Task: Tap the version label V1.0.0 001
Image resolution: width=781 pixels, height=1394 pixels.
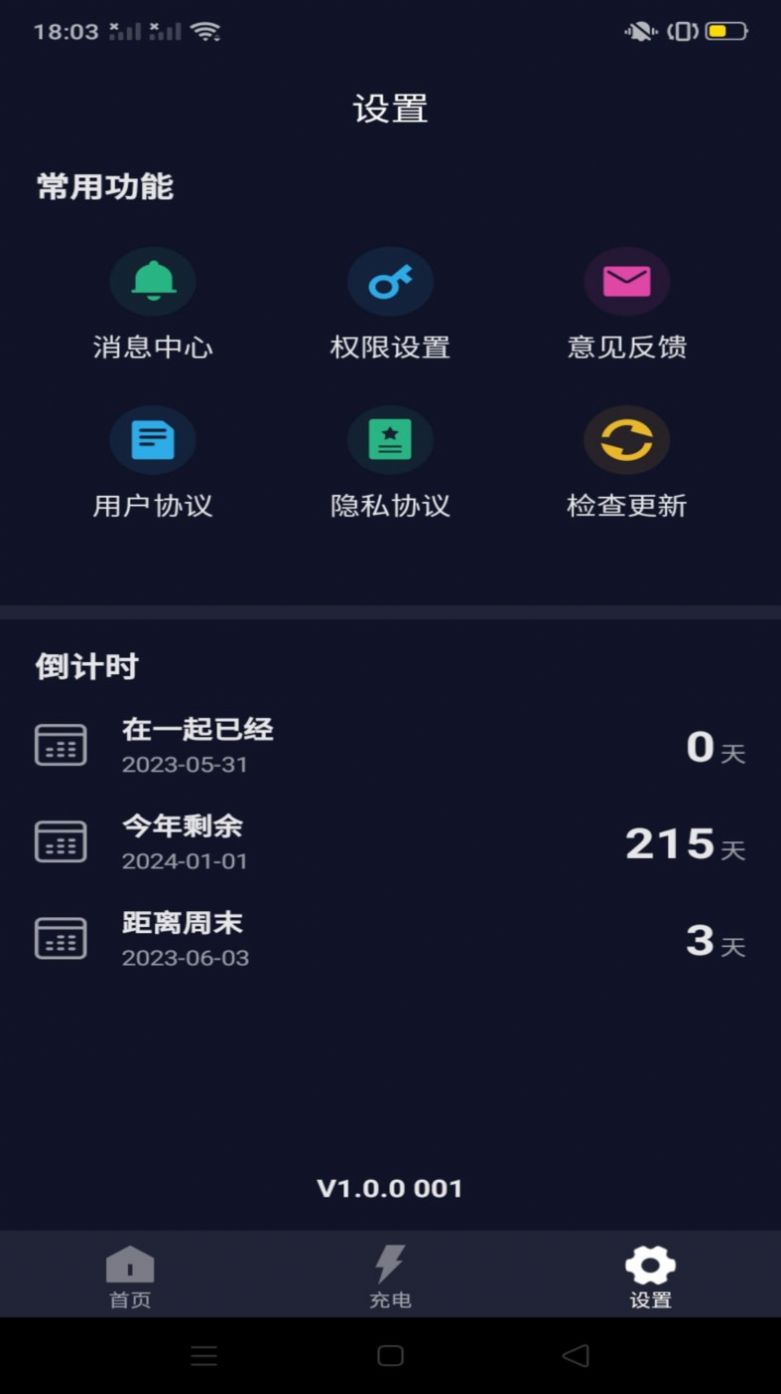Action: coord(390,1188)
